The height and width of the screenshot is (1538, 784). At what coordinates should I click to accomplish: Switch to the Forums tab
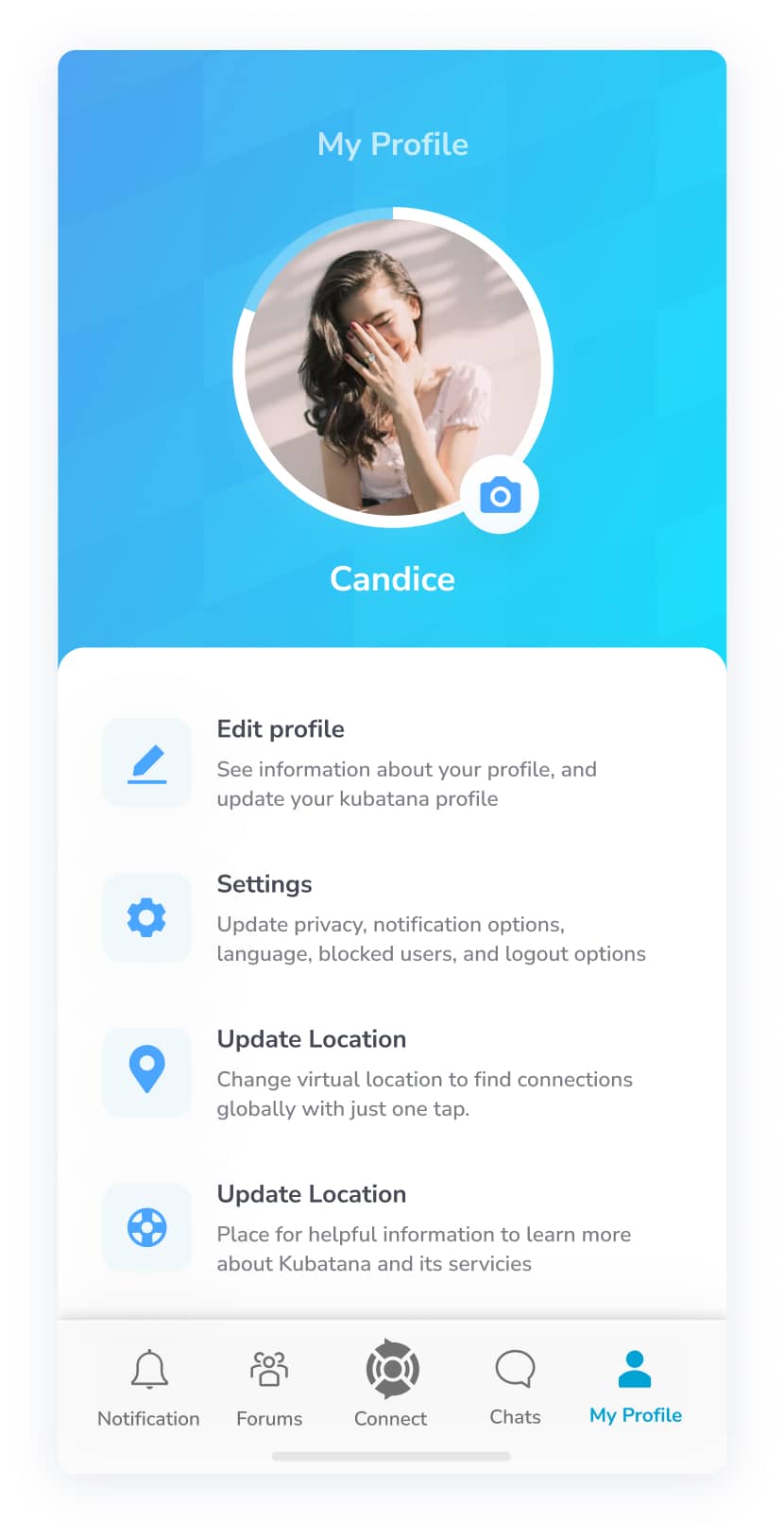pos(269,1384)
